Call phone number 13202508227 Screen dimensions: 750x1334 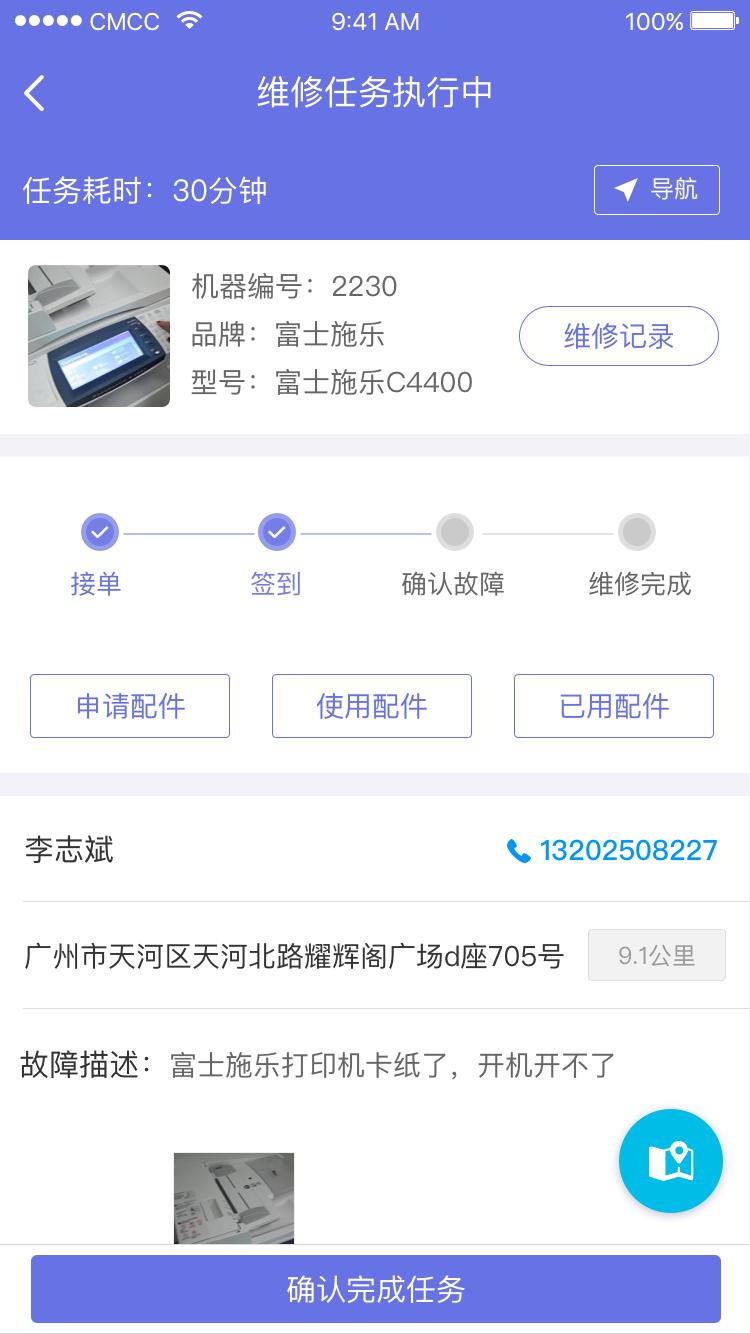pos(612,850)
